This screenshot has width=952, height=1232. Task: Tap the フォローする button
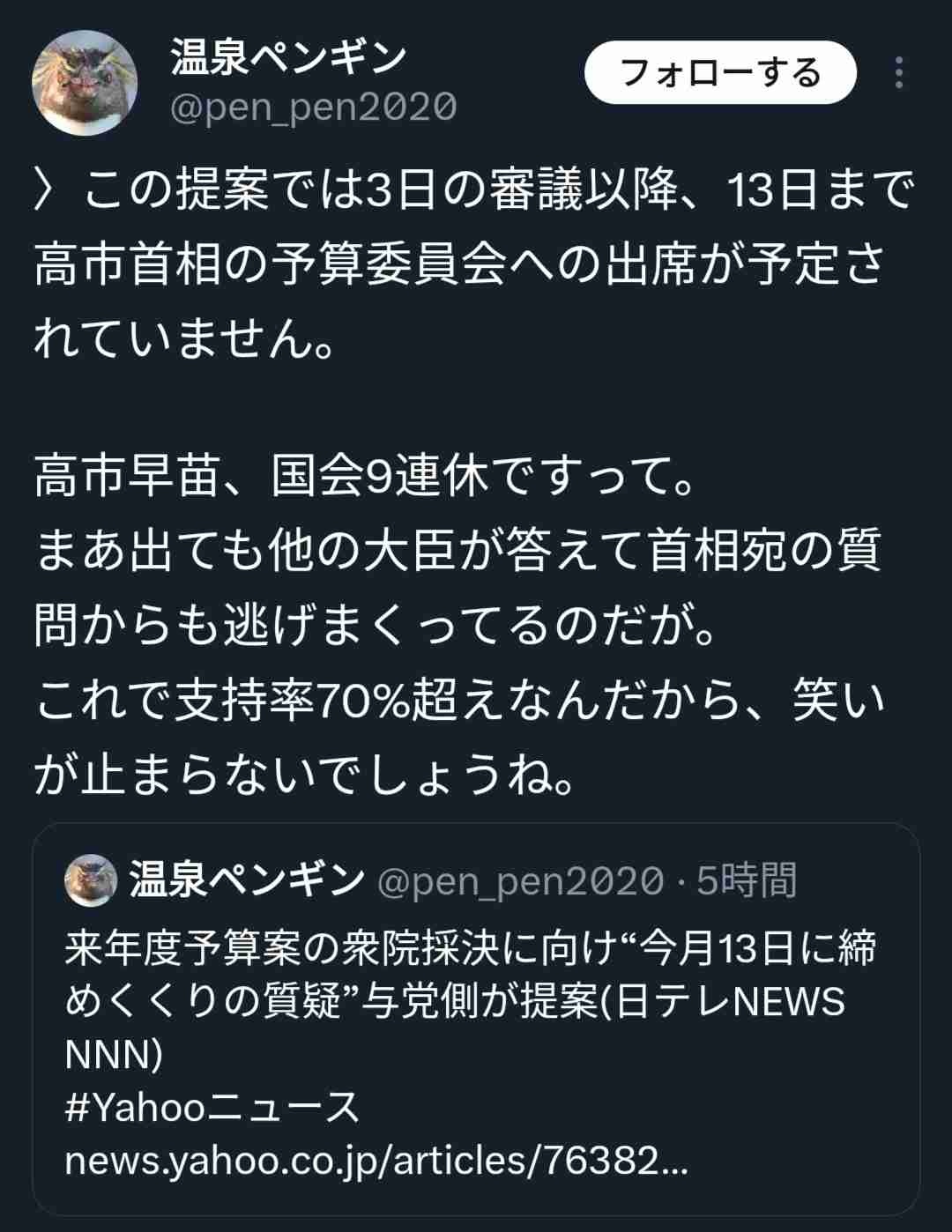coord(720,73)
